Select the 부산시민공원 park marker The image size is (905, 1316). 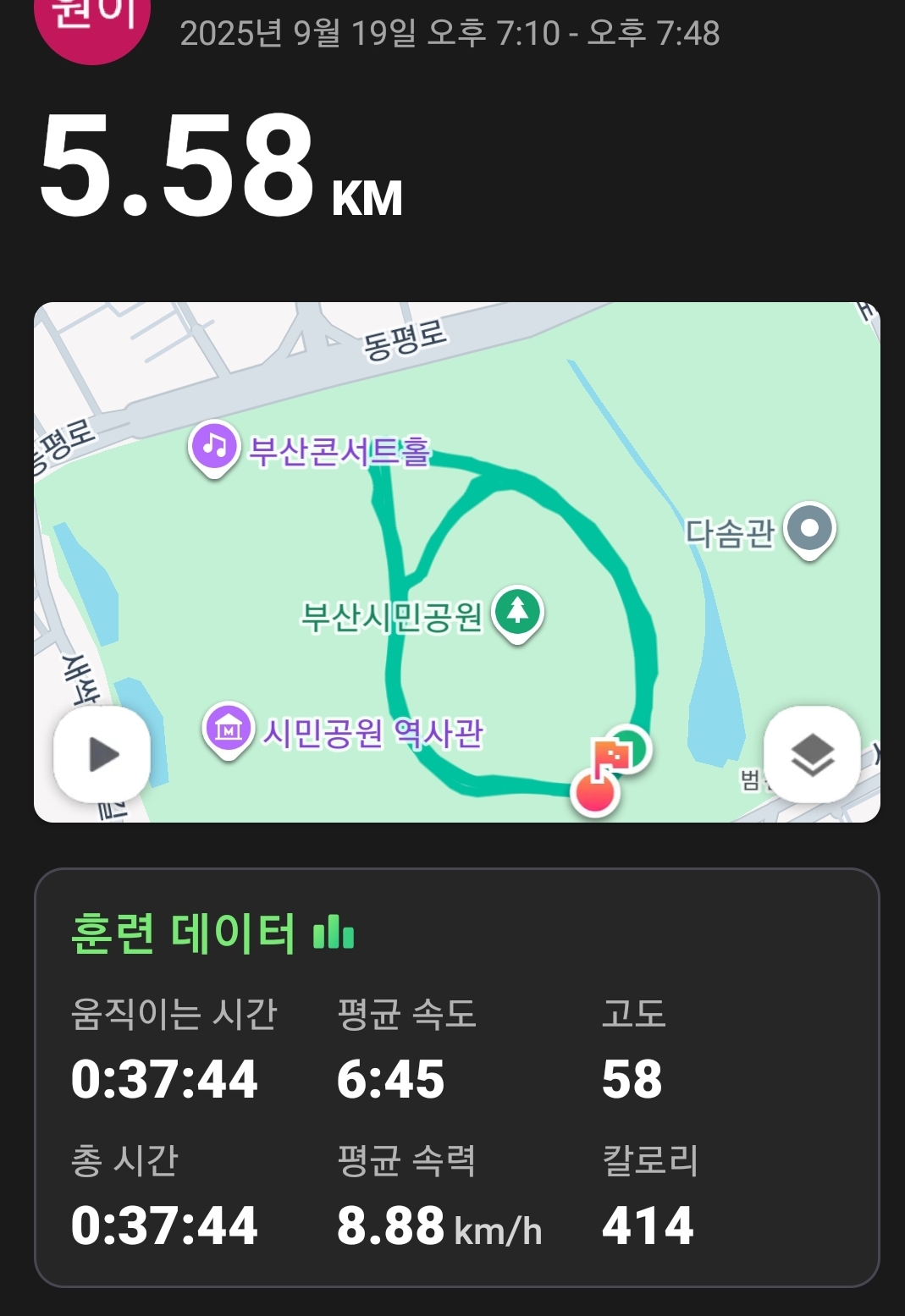517,610
